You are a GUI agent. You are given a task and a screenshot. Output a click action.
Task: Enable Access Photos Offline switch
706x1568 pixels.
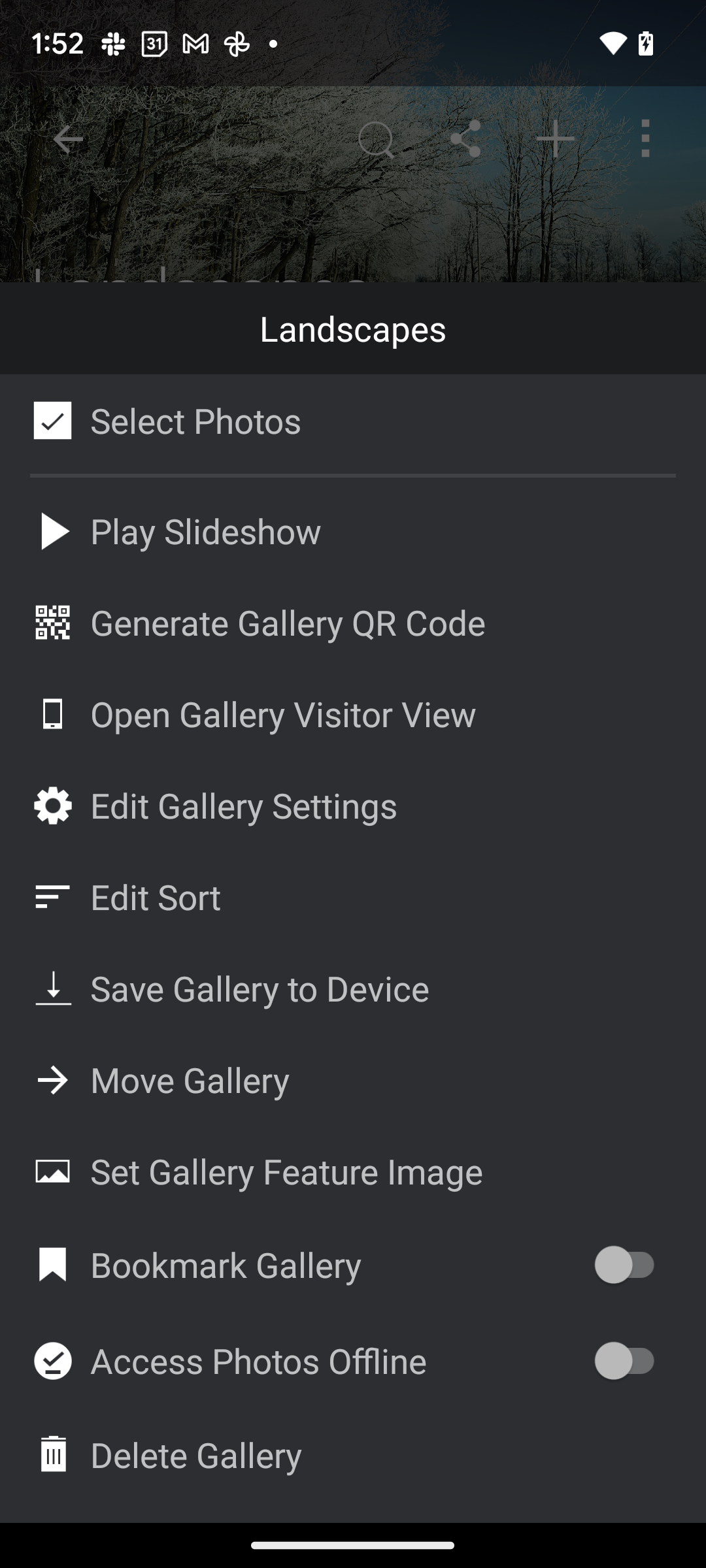(x=624, y=1362)
